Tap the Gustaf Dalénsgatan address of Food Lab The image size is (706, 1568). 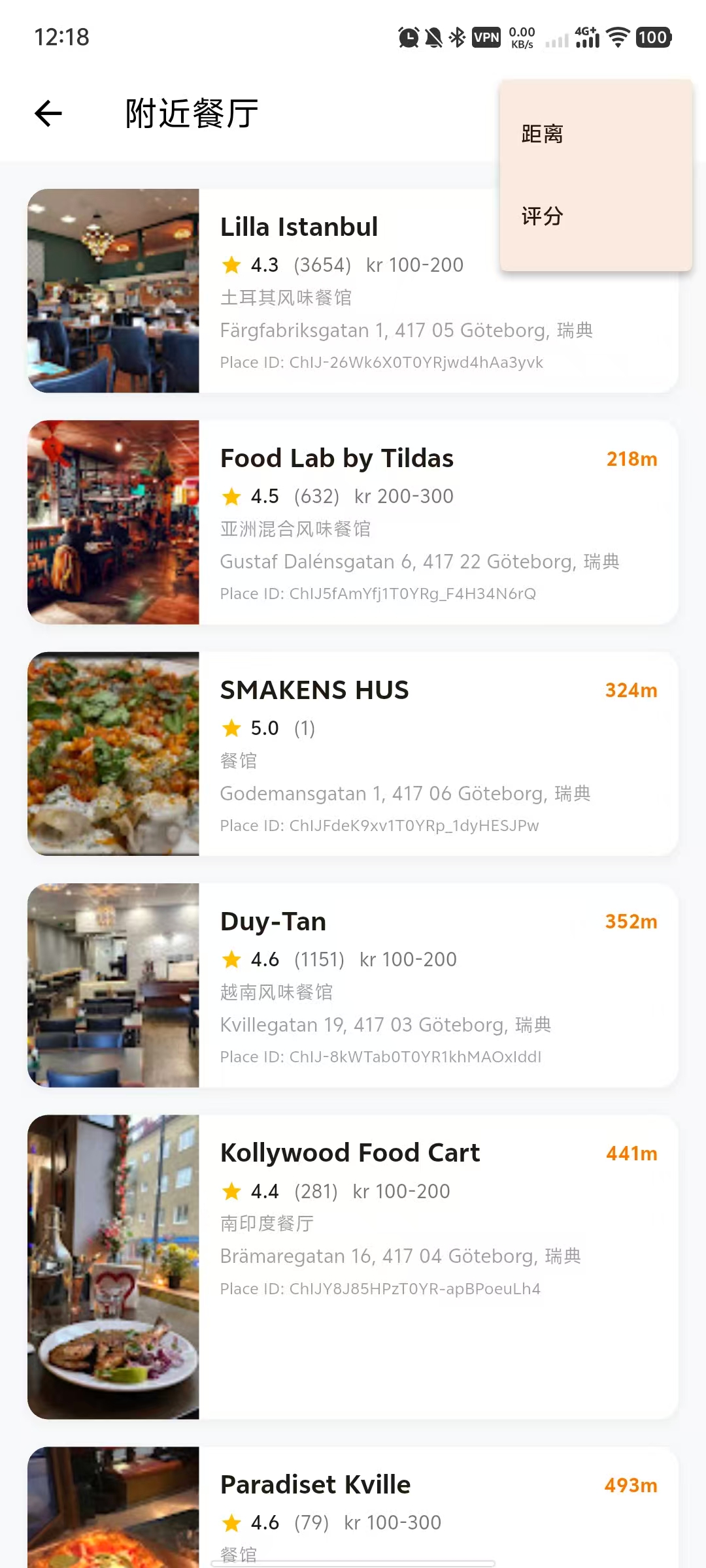421,561
